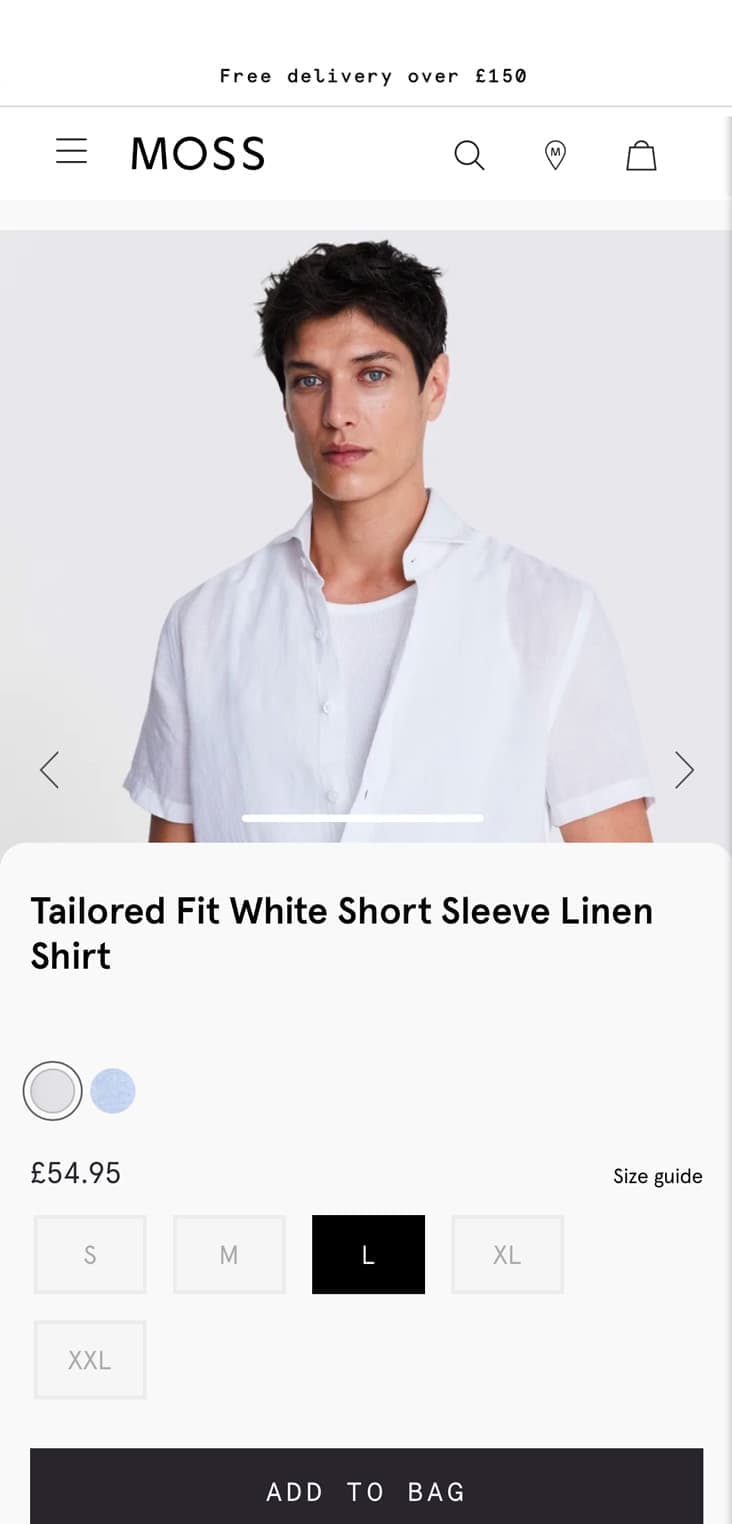
Task: Tap Add to Bag
Action: pos(366,1491)
